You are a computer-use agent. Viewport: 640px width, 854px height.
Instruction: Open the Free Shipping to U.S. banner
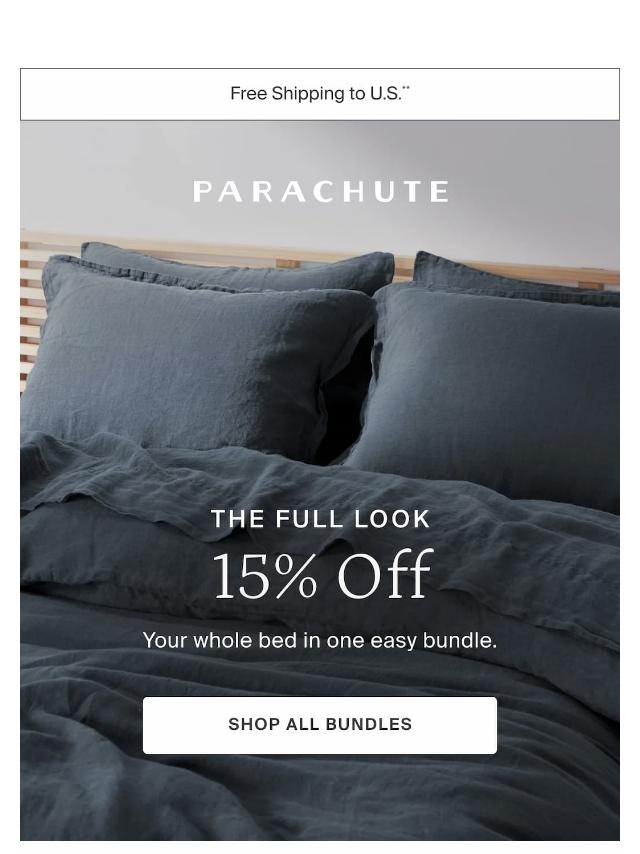point(320,94)
